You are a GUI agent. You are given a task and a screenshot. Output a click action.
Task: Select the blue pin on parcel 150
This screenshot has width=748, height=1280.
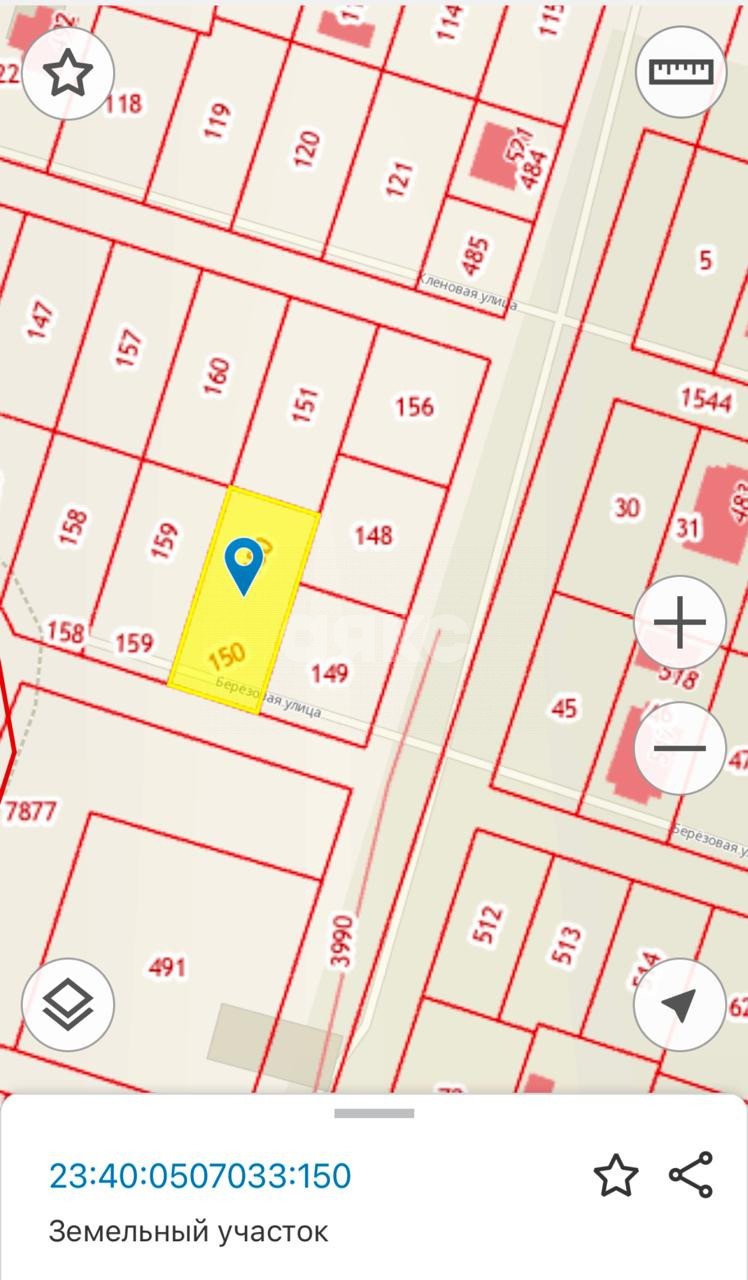(x=244, y=562)
